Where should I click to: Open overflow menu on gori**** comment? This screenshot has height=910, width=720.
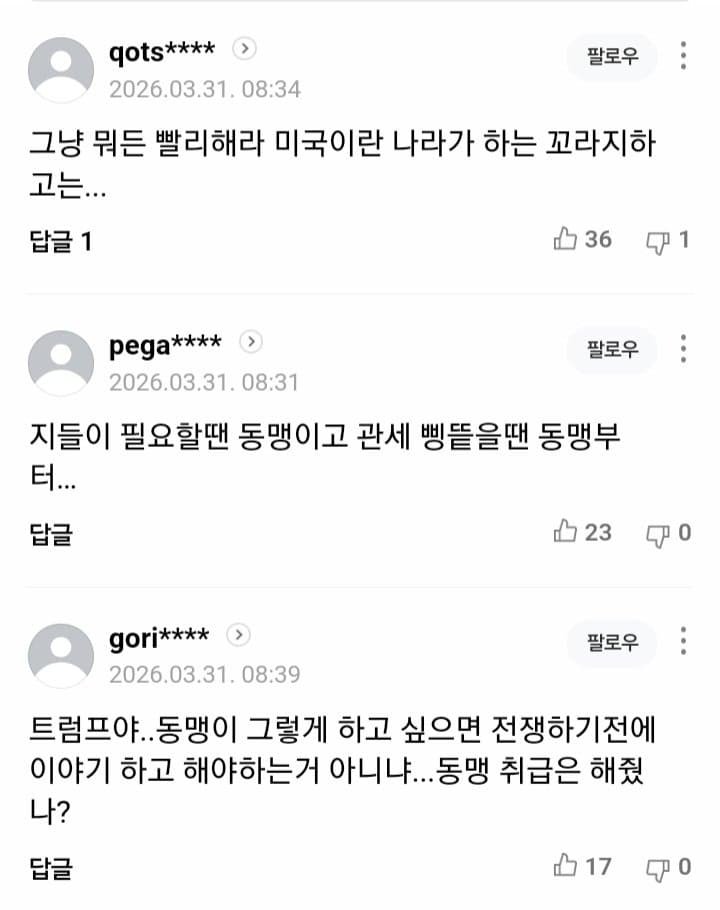point(683,642)
